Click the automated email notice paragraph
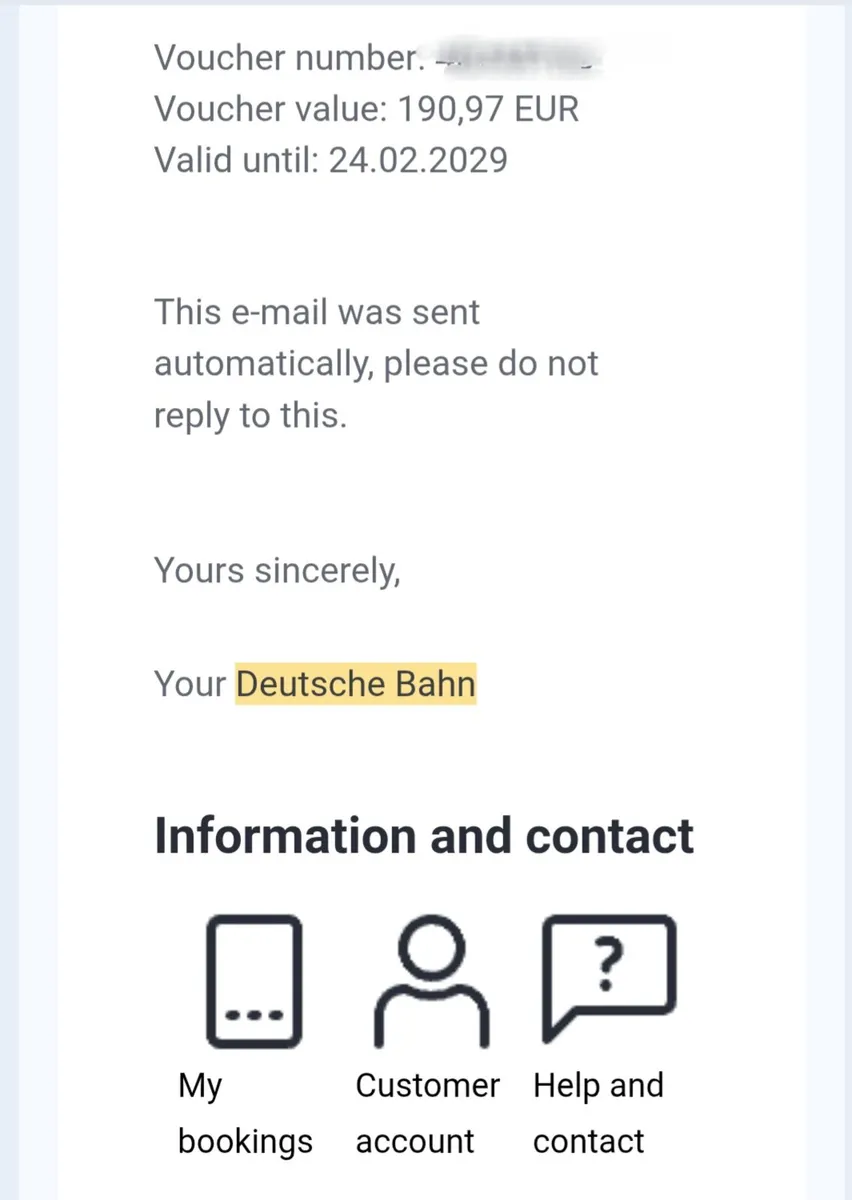This screenshot has height=1200, width=852. click(376, 363)
